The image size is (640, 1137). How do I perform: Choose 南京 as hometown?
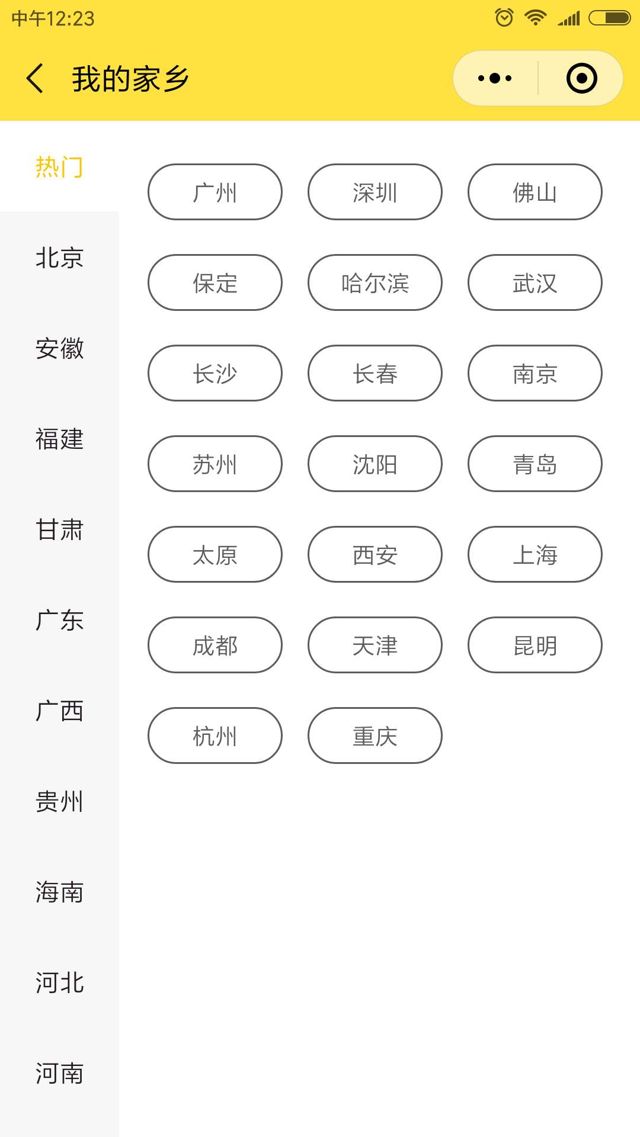[x=535, y=373]
